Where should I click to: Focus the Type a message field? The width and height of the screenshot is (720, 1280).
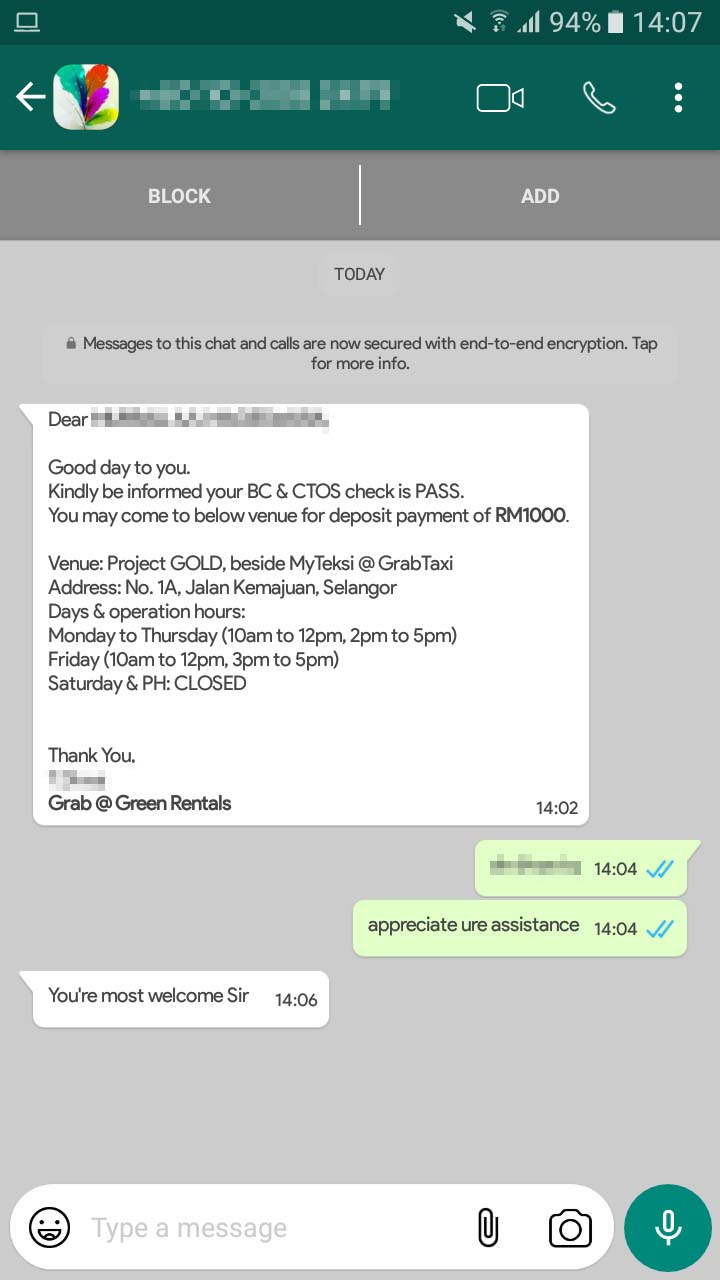coord(270,1228)
